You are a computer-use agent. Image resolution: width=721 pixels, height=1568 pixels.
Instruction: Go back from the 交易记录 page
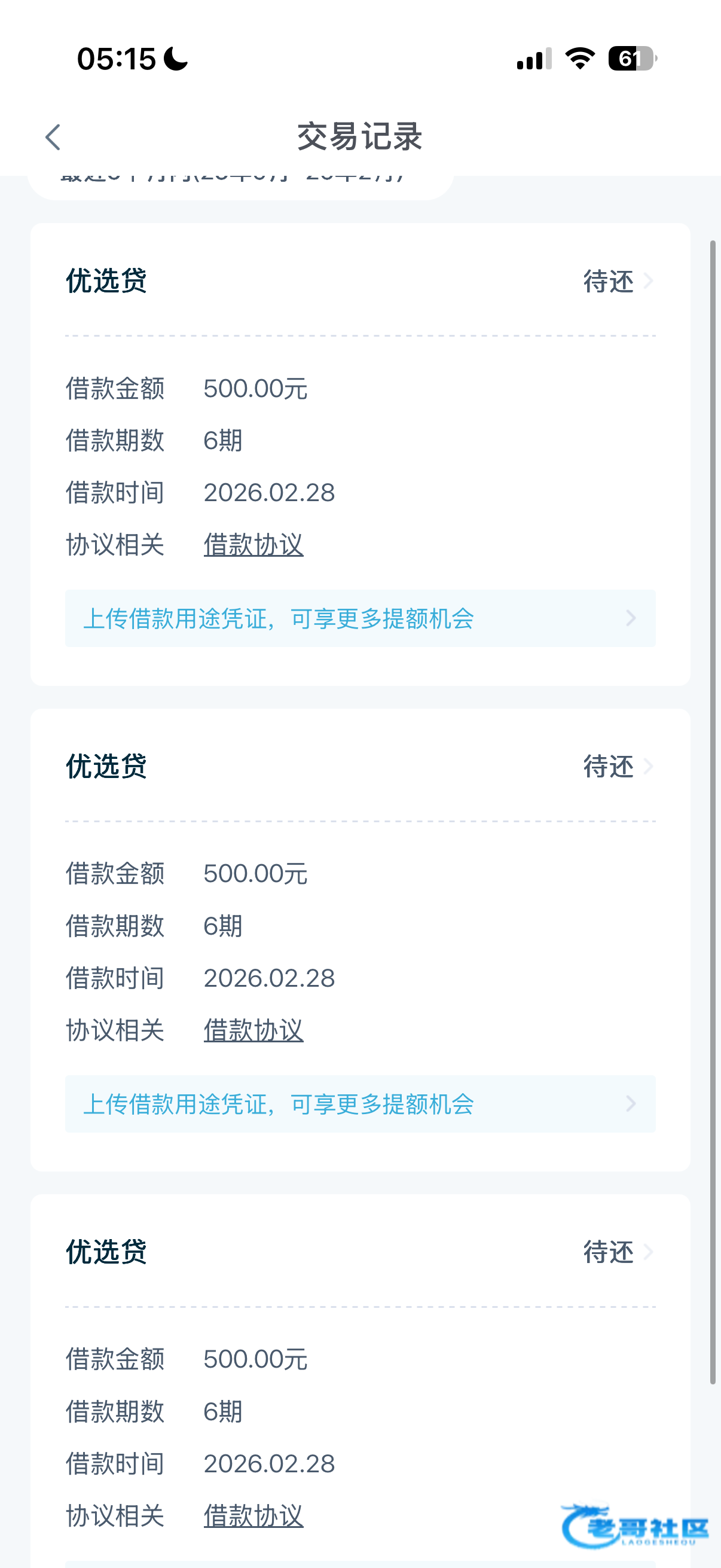pyautogui.click(x=53, y=137)
